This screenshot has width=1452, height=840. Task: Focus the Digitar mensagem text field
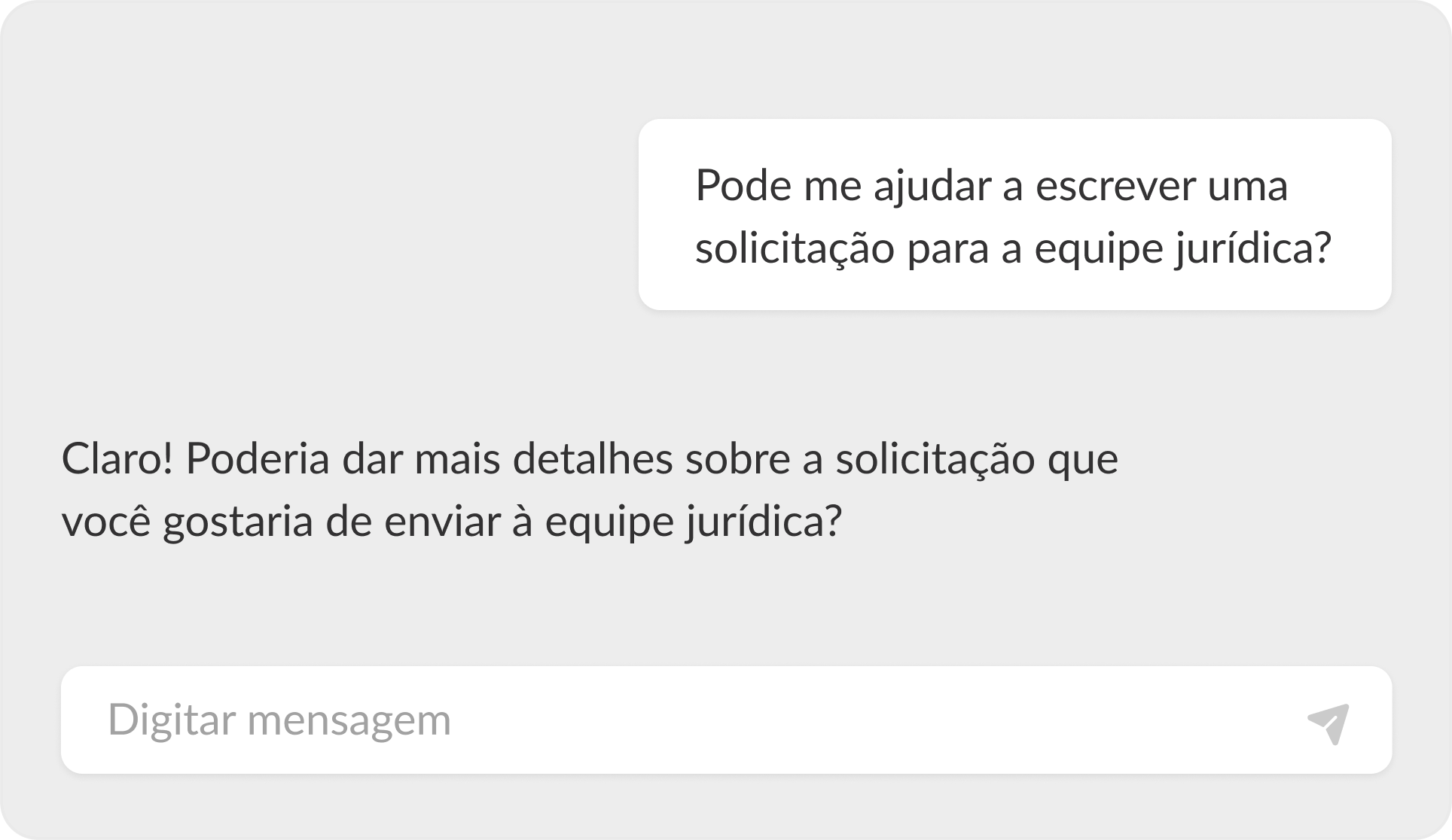coord(678,720)
